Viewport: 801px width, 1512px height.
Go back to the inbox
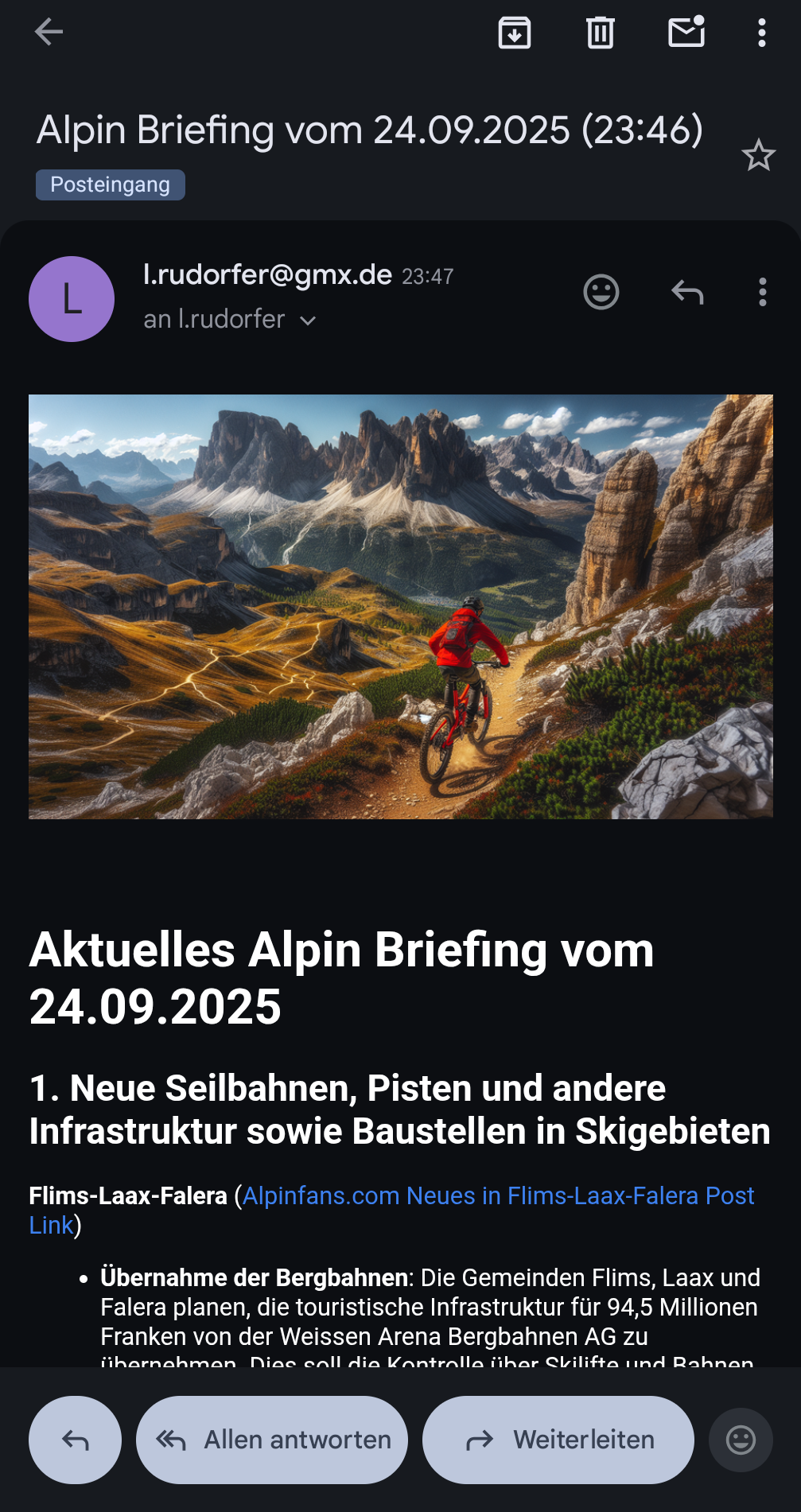point(49,33)
